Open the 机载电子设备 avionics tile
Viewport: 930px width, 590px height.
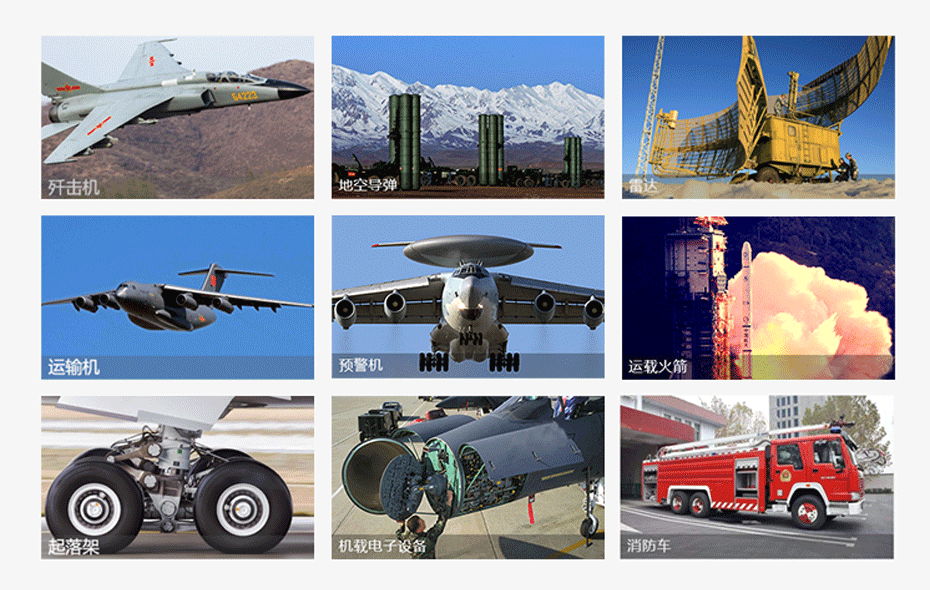(x=467, y=477)
